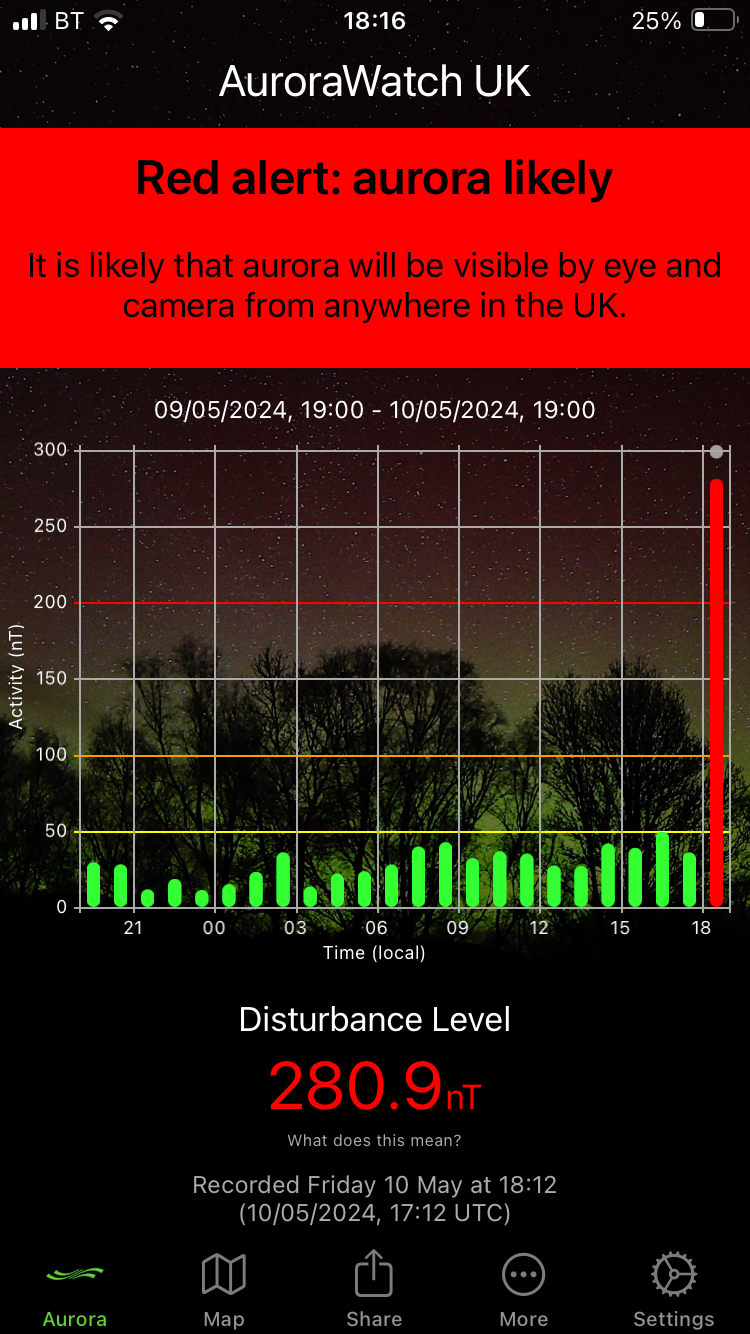Image resolution: width=750 pixels, height=1334 pixels.
Task: Open the More tab
Action: [x=524, y=1289]
